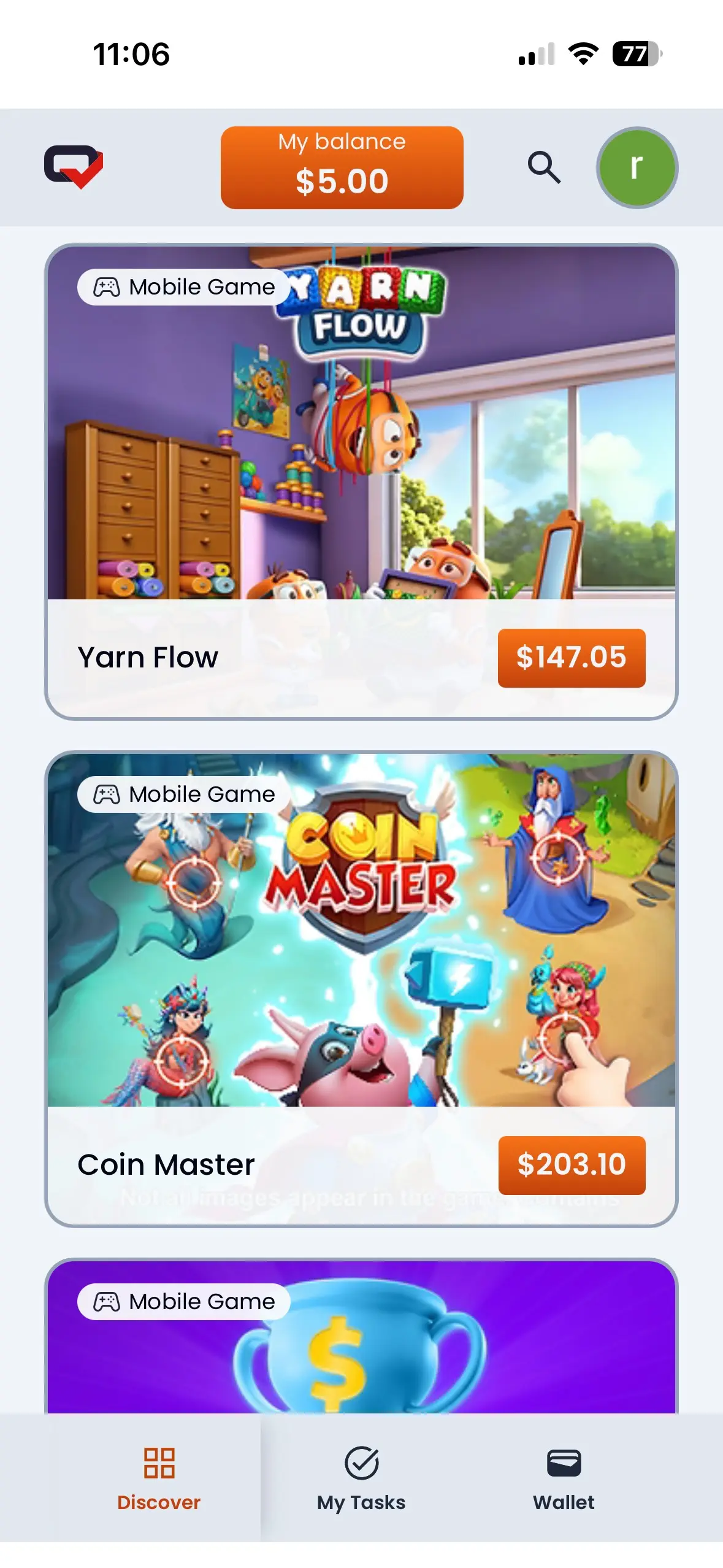Screen dimensions: 723x1568
Task: Tap the My balance $5.00 button
Action: tap(342, 167)
